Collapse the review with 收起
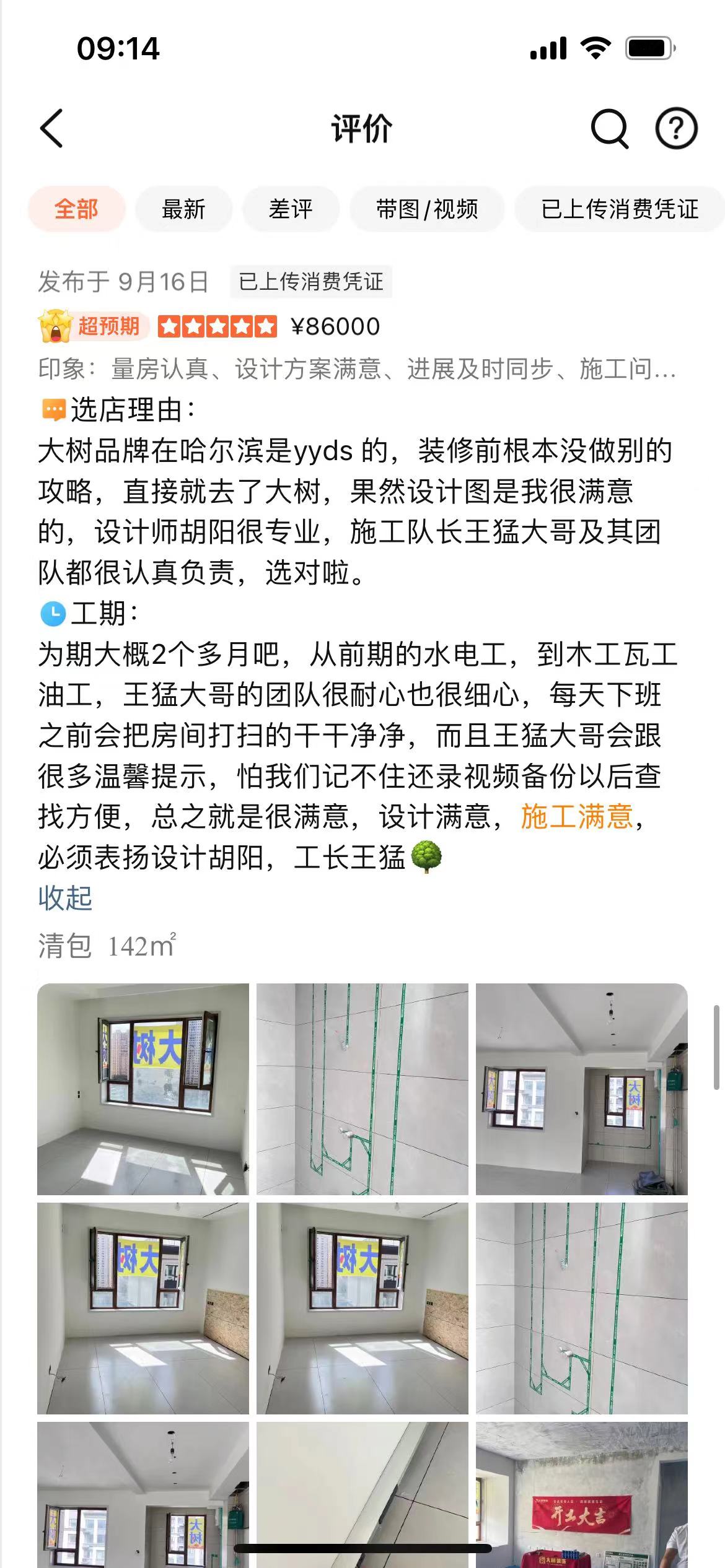 pyautogui.click(x=65, y=898)
